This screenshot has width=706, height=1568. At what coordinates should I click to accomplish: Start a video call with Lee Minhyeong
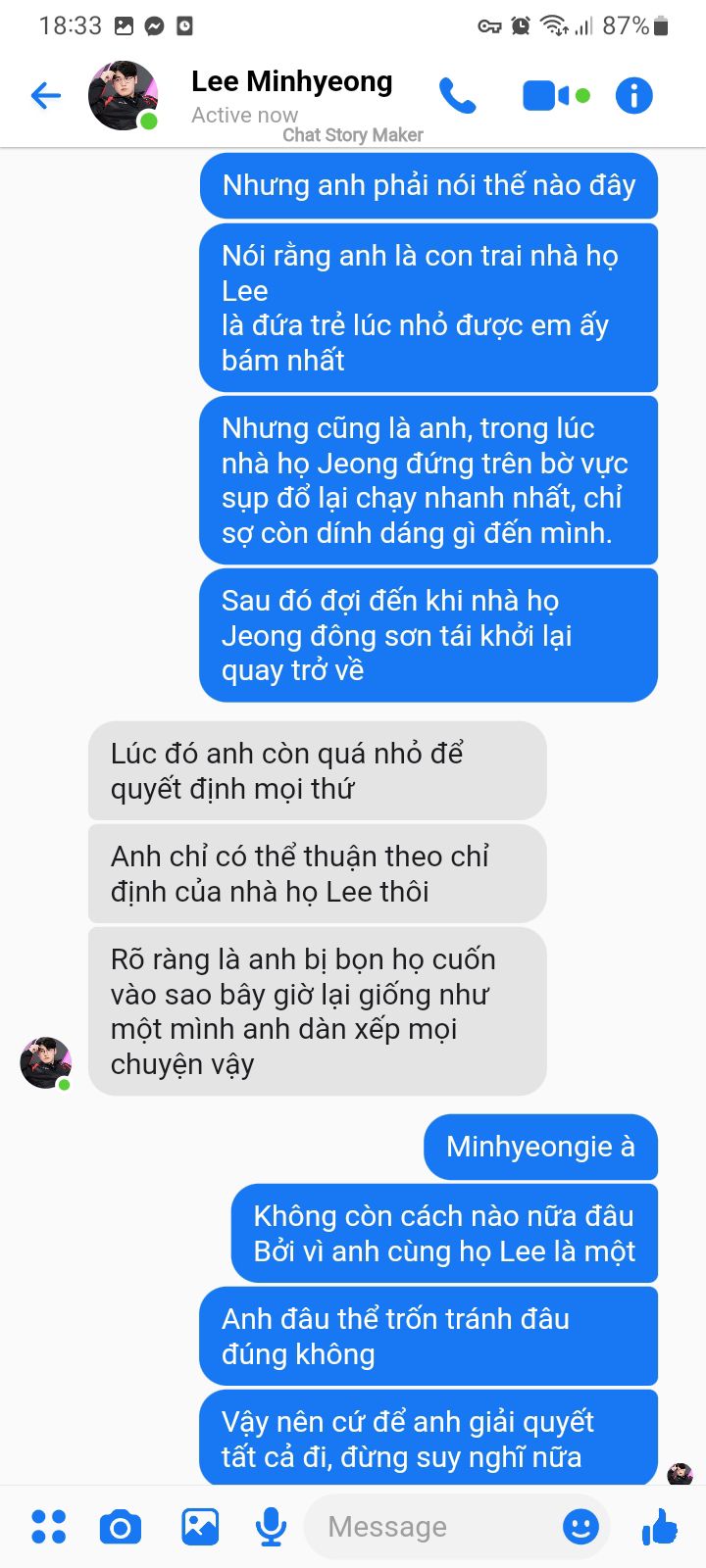(x=556, y=95)
